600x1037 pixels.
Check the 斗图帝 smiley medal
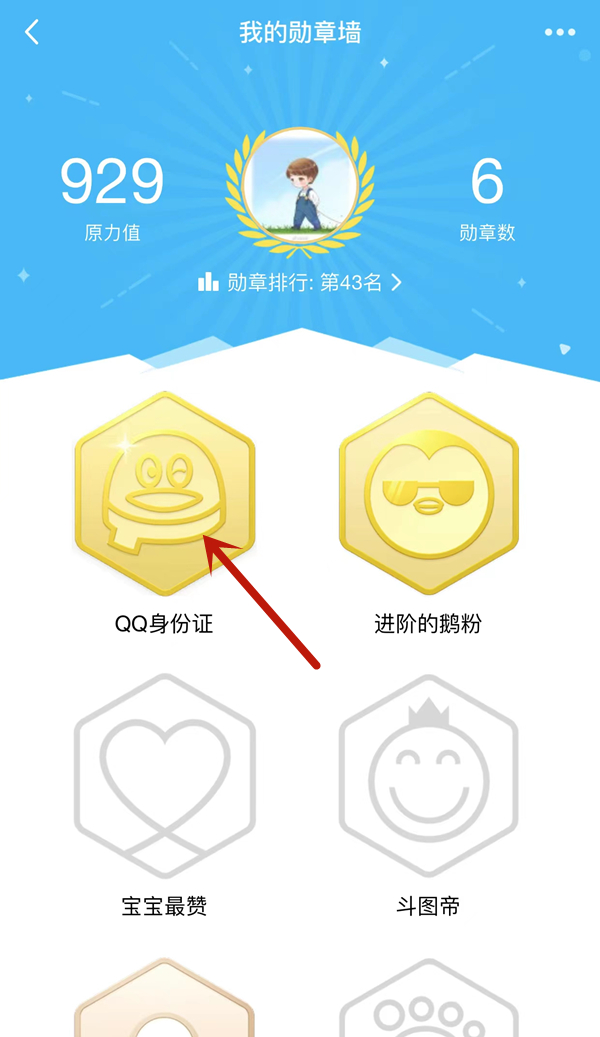click(429, 777)
